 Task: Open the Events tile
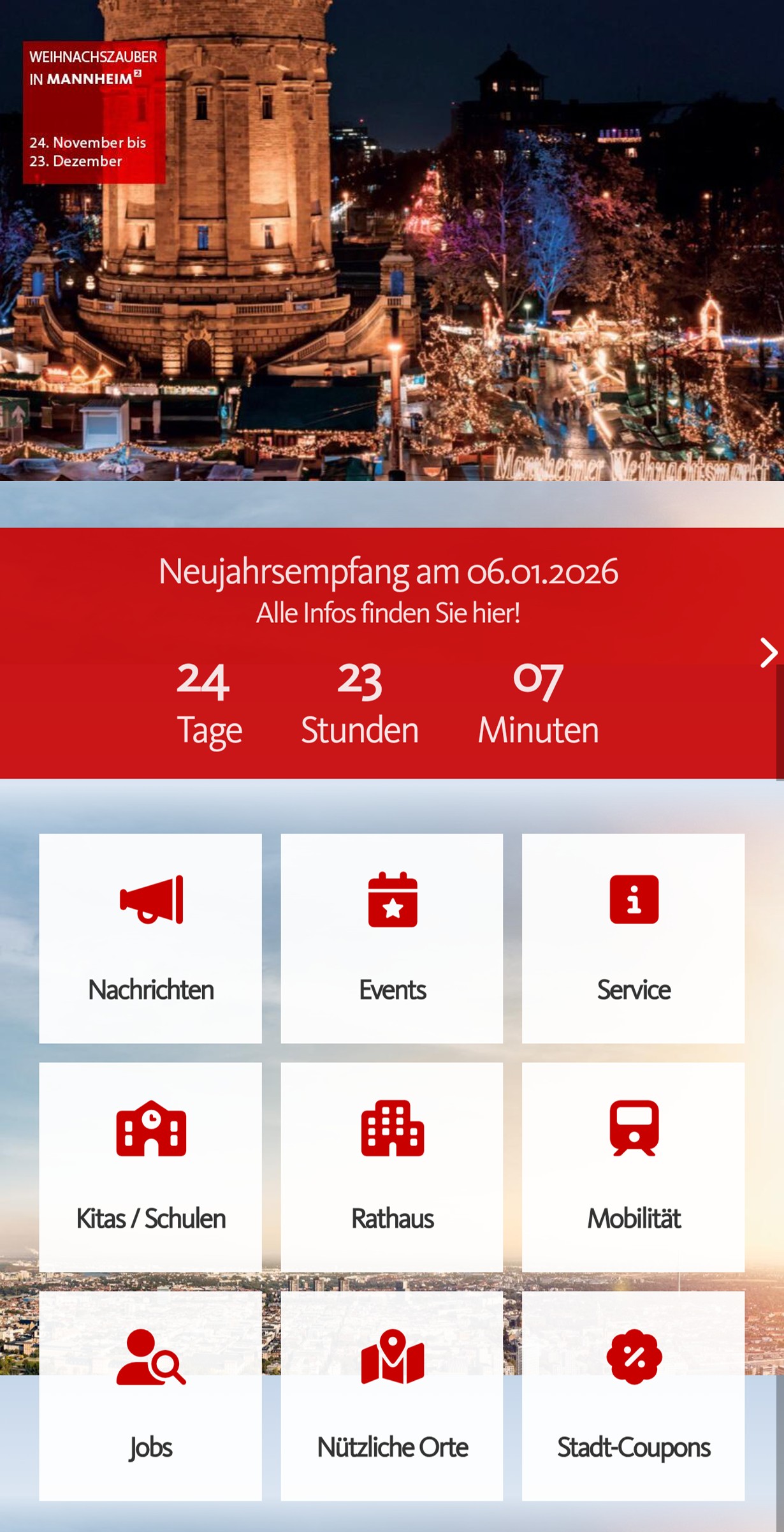392,938
